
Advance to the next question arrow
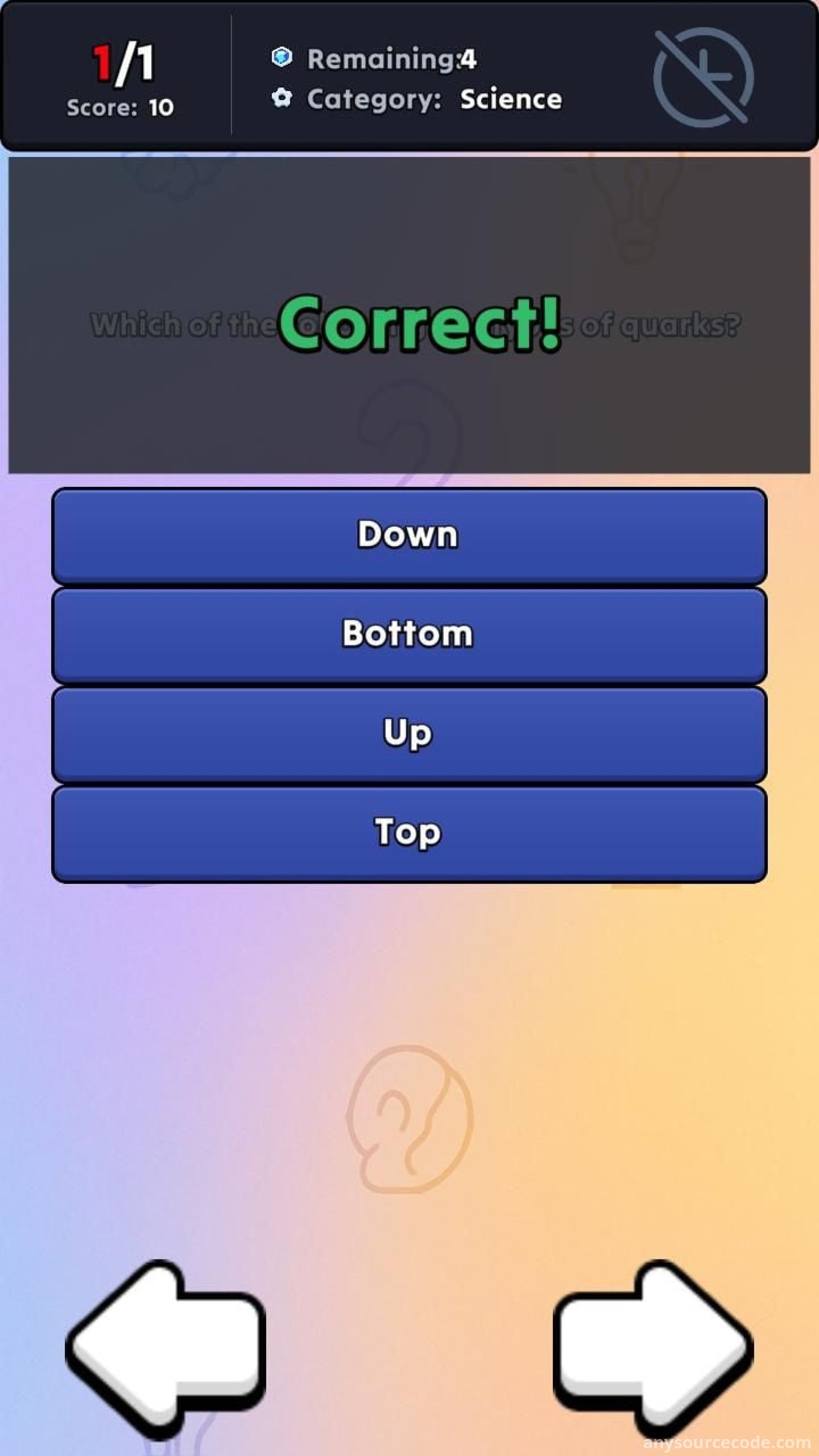coord(652,1350)
